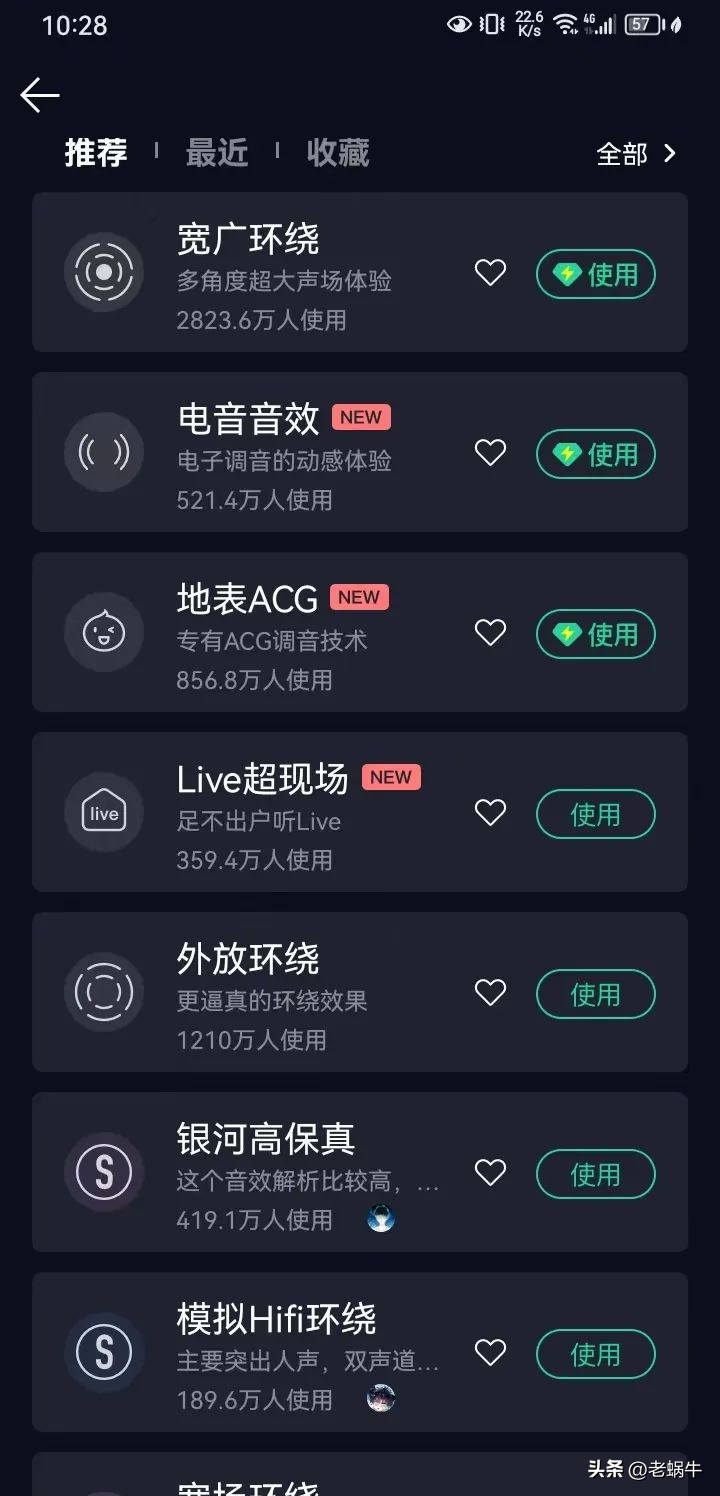Go back using the arrow icon
The image size is (720, 1496).
(40, 95)
